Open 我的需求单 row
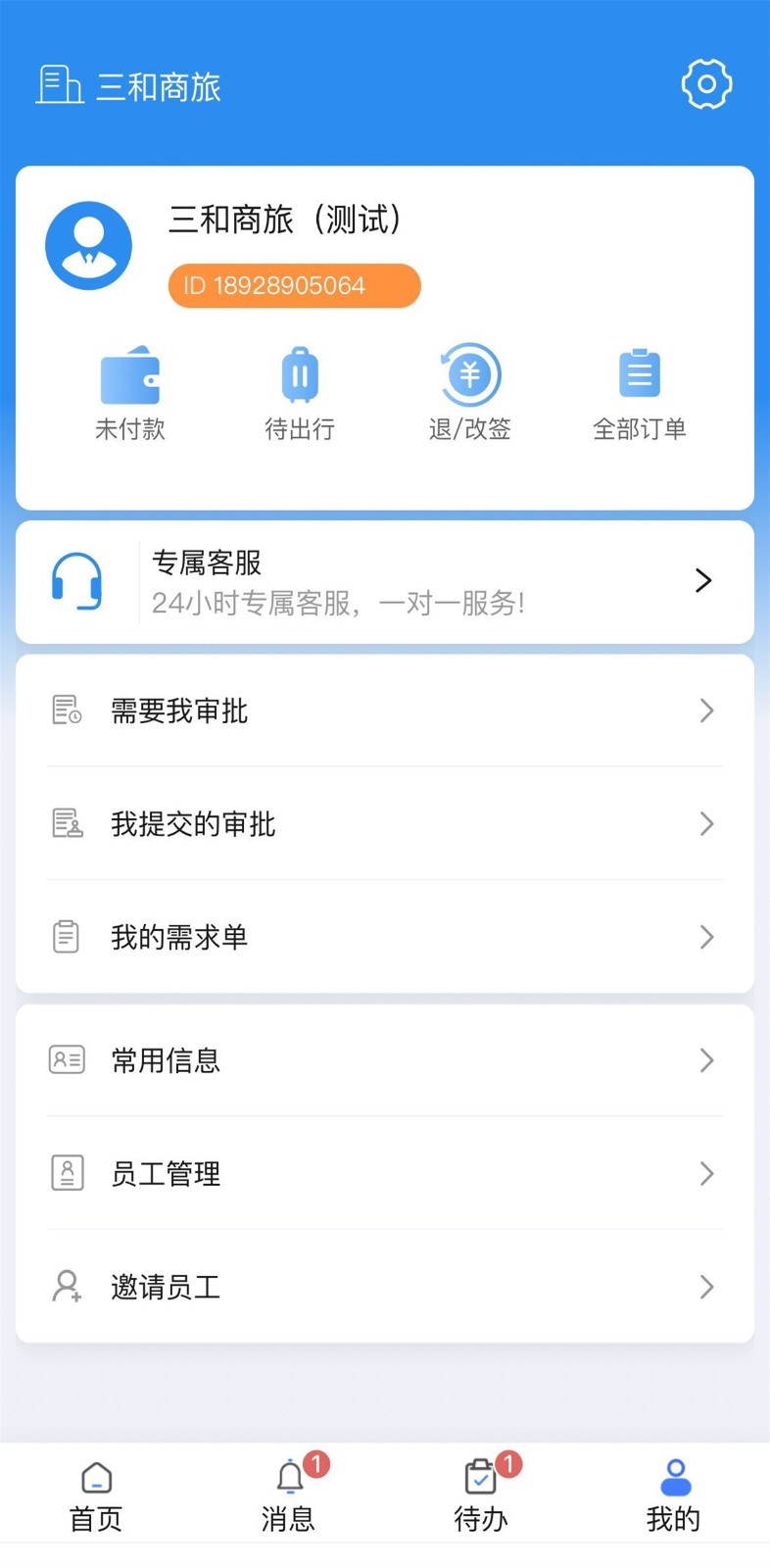Image resolution: width=770 pixels, height=1568 pixels. click(x=385, y=937)
